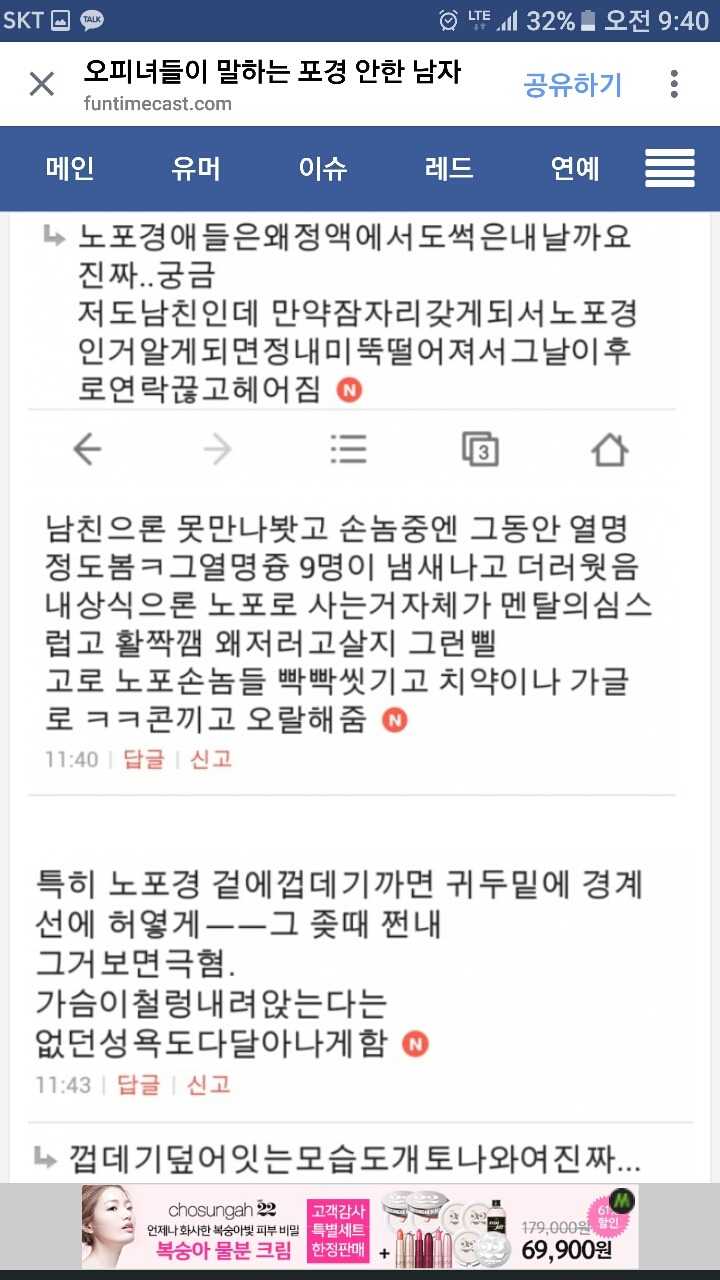Open the 이슈 section

coord(322,168)
